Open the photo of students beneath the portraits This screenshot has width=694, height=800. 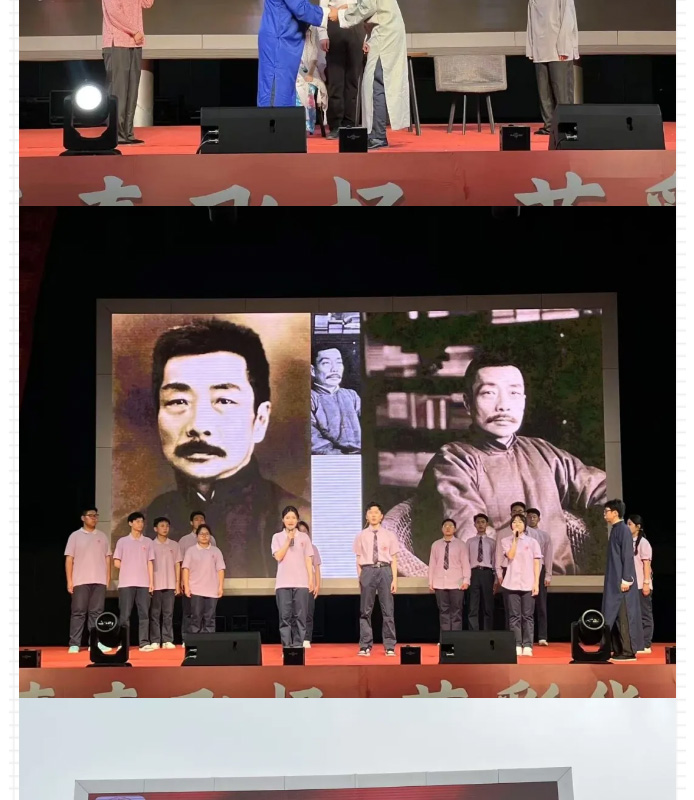[x=347, y=452]
